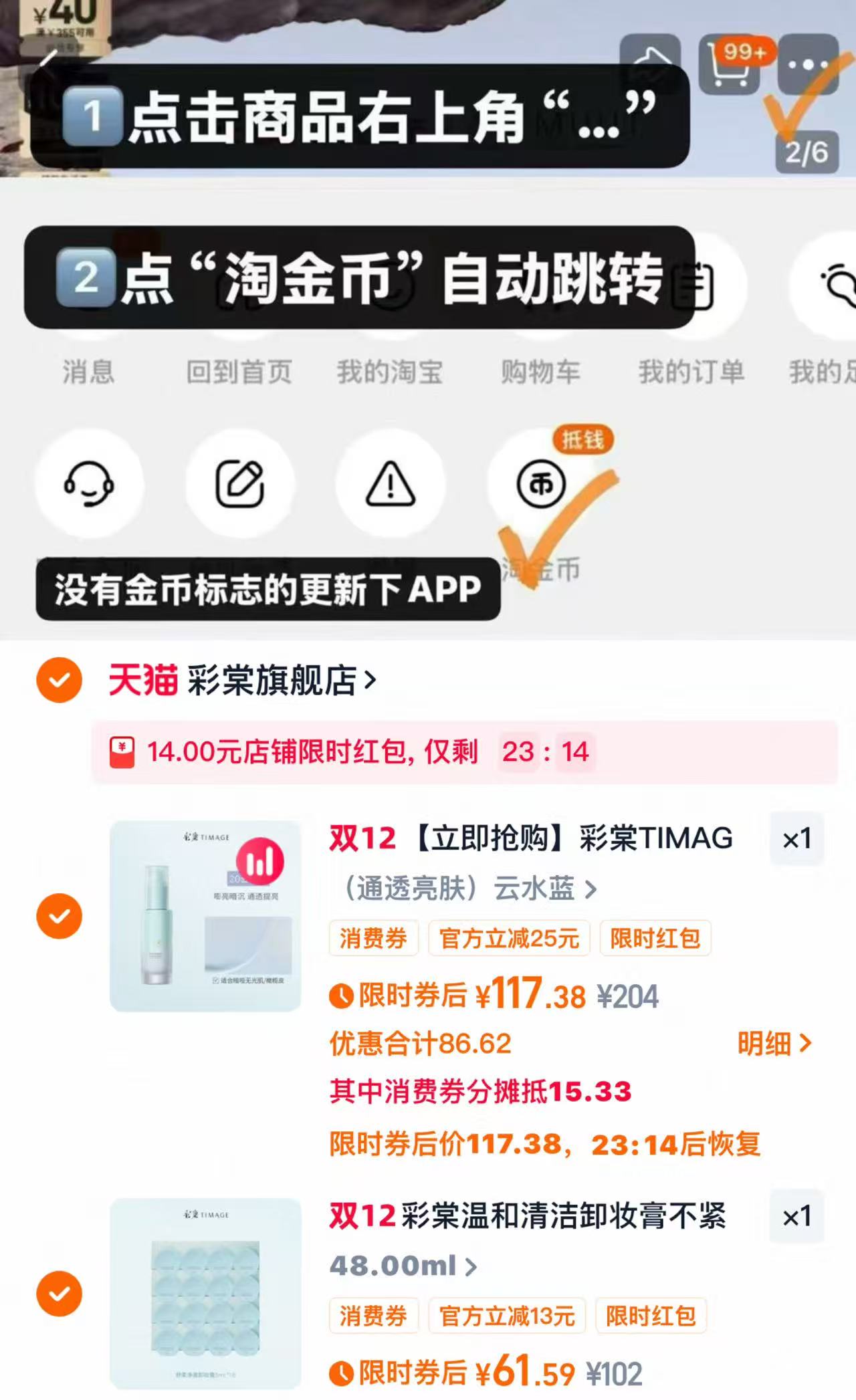Image resolution: width=856 pixels, height=1400 pixels.
Task: Tap the customer service headset icon
Action: click(x=90, y=486)
